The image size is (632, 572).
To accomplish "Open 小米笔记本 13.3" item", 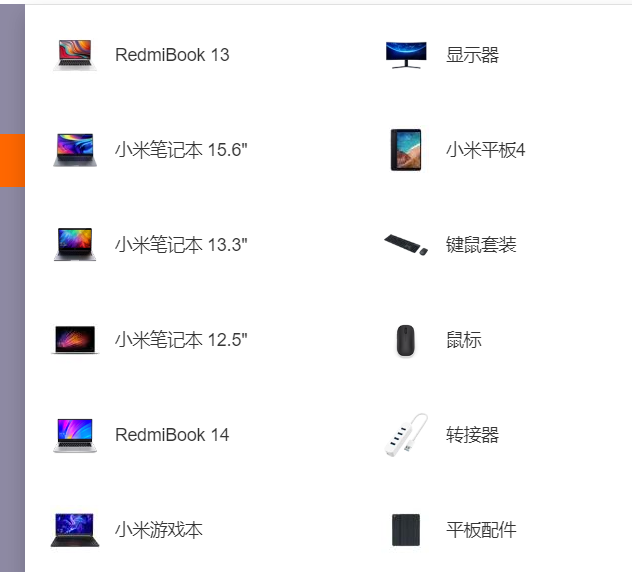I will point(180,245).
